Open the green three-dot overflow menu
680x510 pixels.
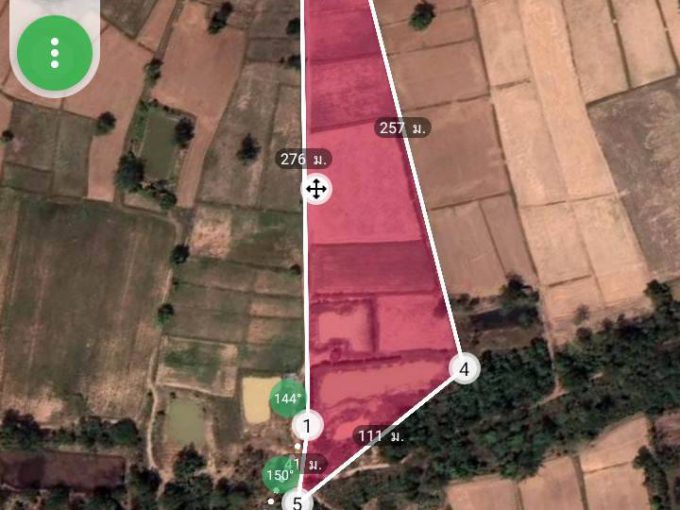point(54,50)
